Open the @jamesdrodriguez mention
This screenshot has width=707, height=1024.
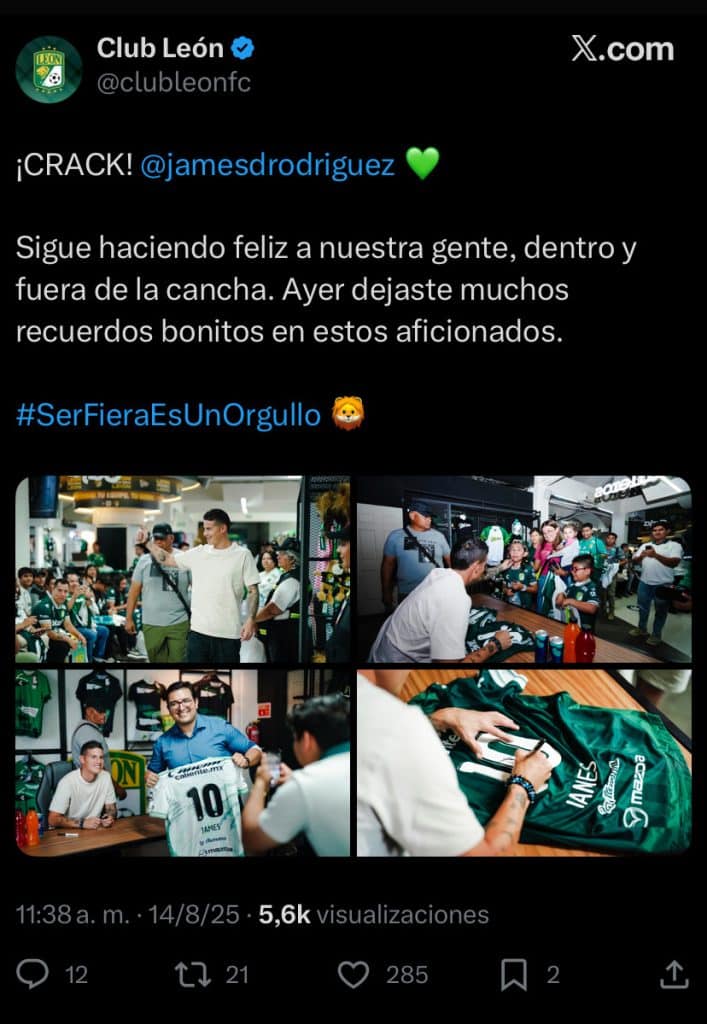267,165
